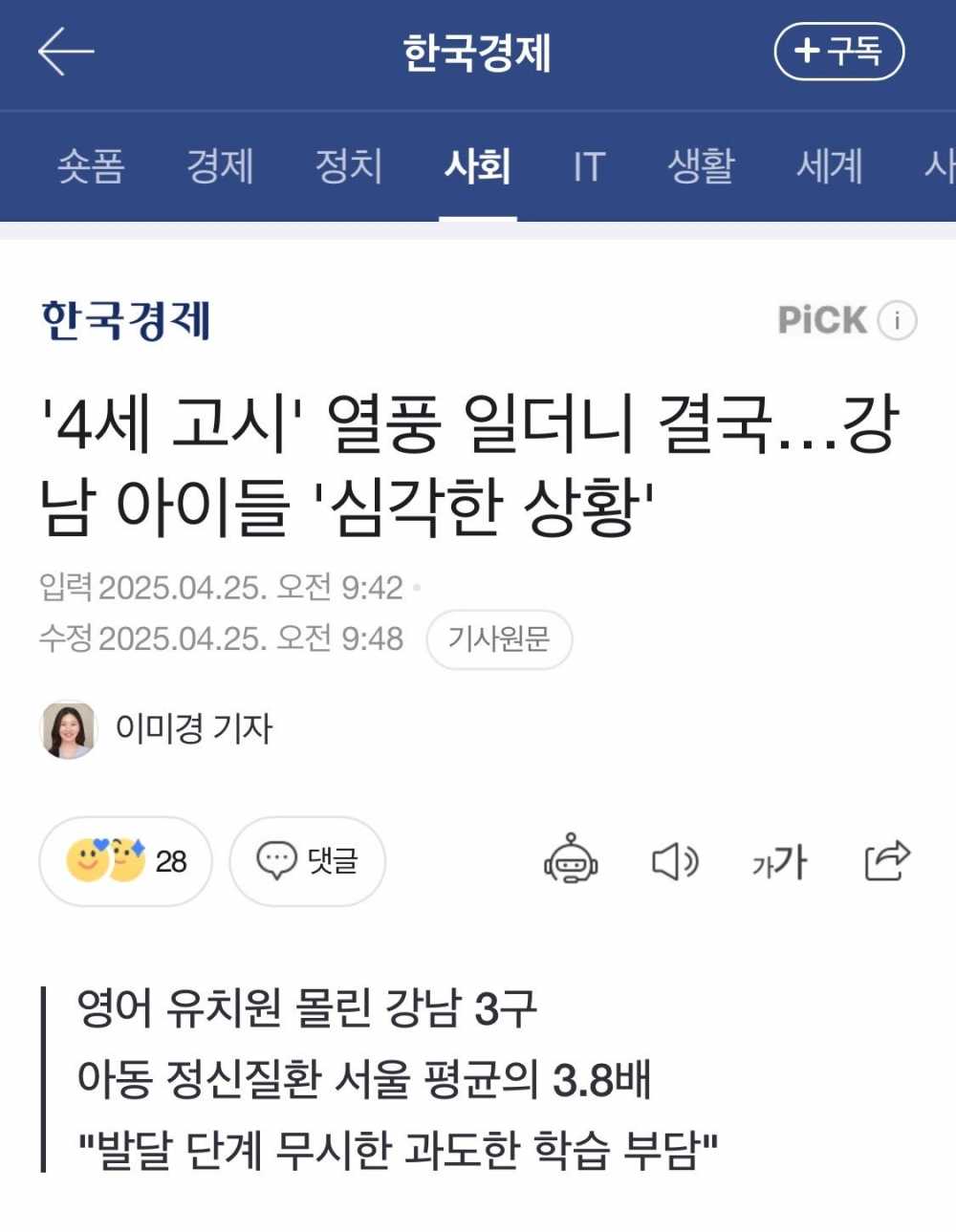
Task: Subscribe with the +구독 button
Action: click(x=838, y=52)
